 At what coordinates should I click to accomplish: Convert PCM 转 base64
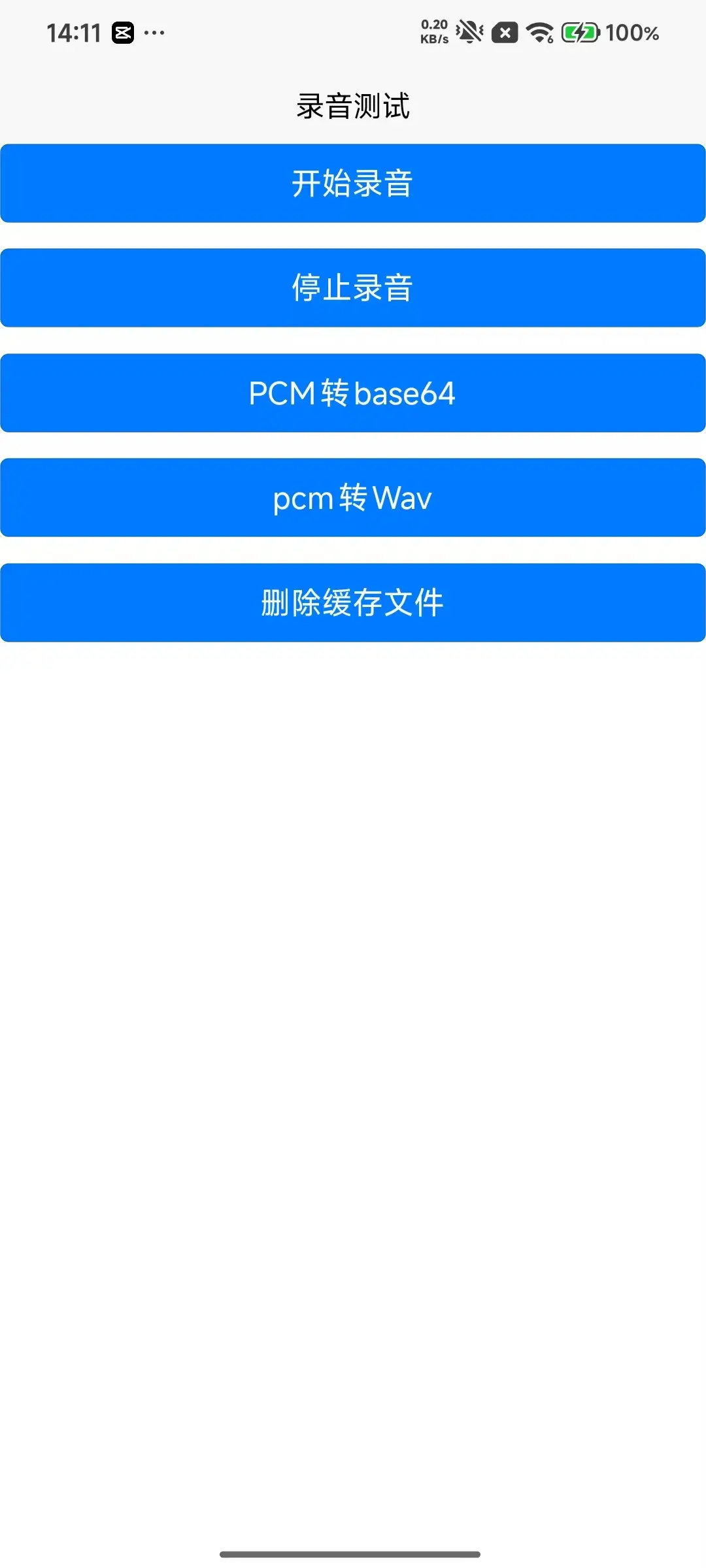pyautogui.click(x=353, y=393)
